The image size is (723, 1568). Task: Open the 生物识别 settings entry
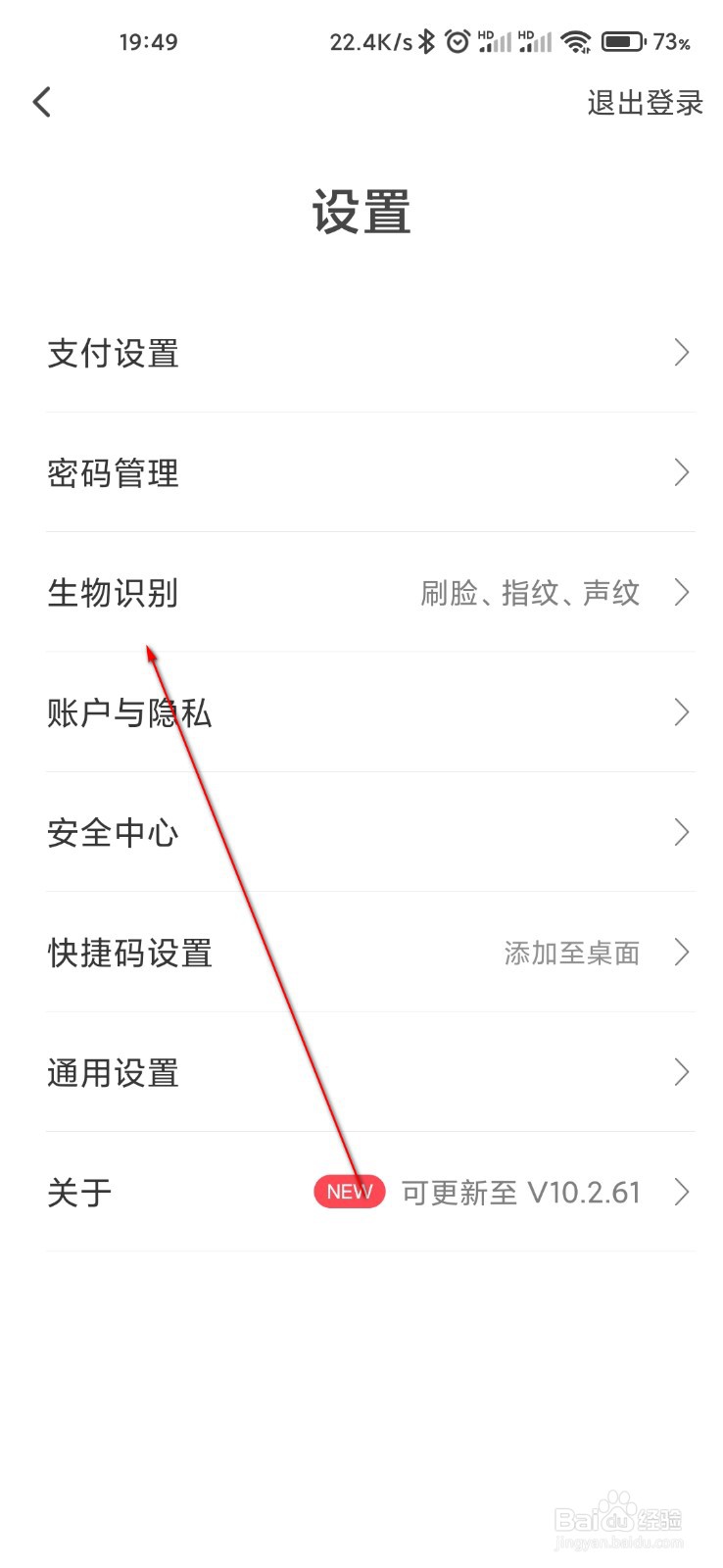(x=113, y=593)
